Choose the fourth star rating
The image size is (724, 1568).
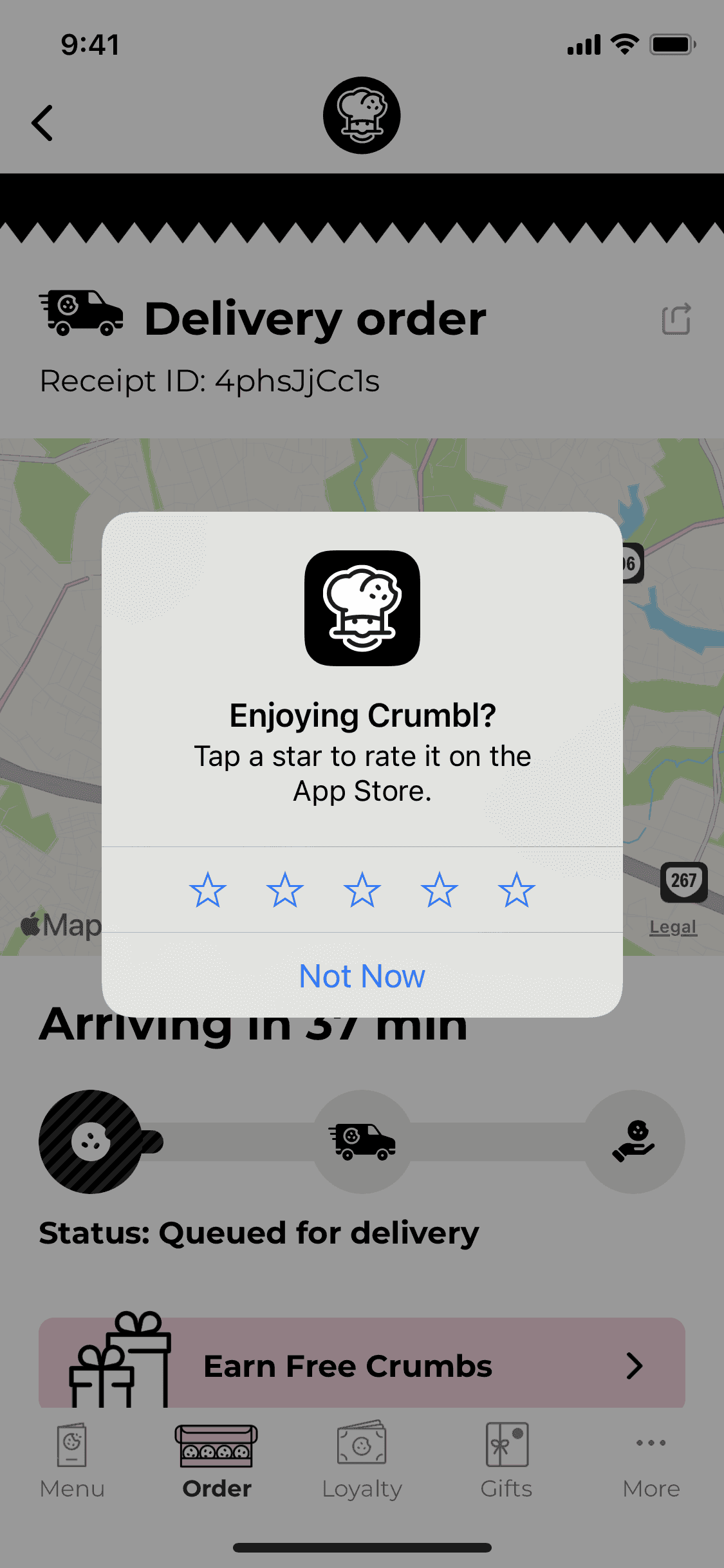tap(440, 890)
